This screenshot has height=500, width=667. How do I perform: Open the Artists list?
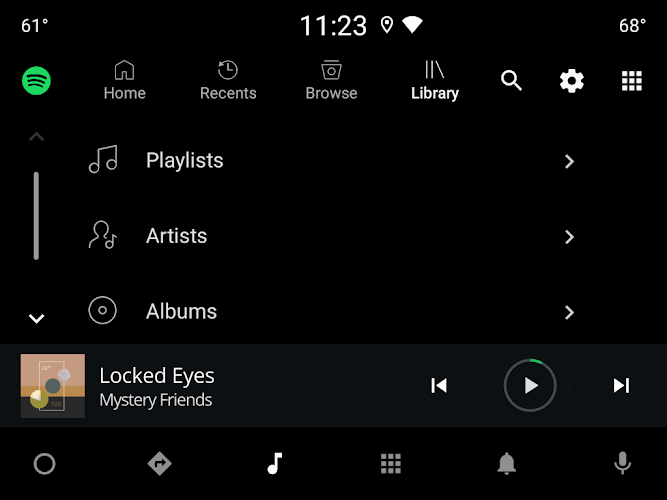coord(330,237)
